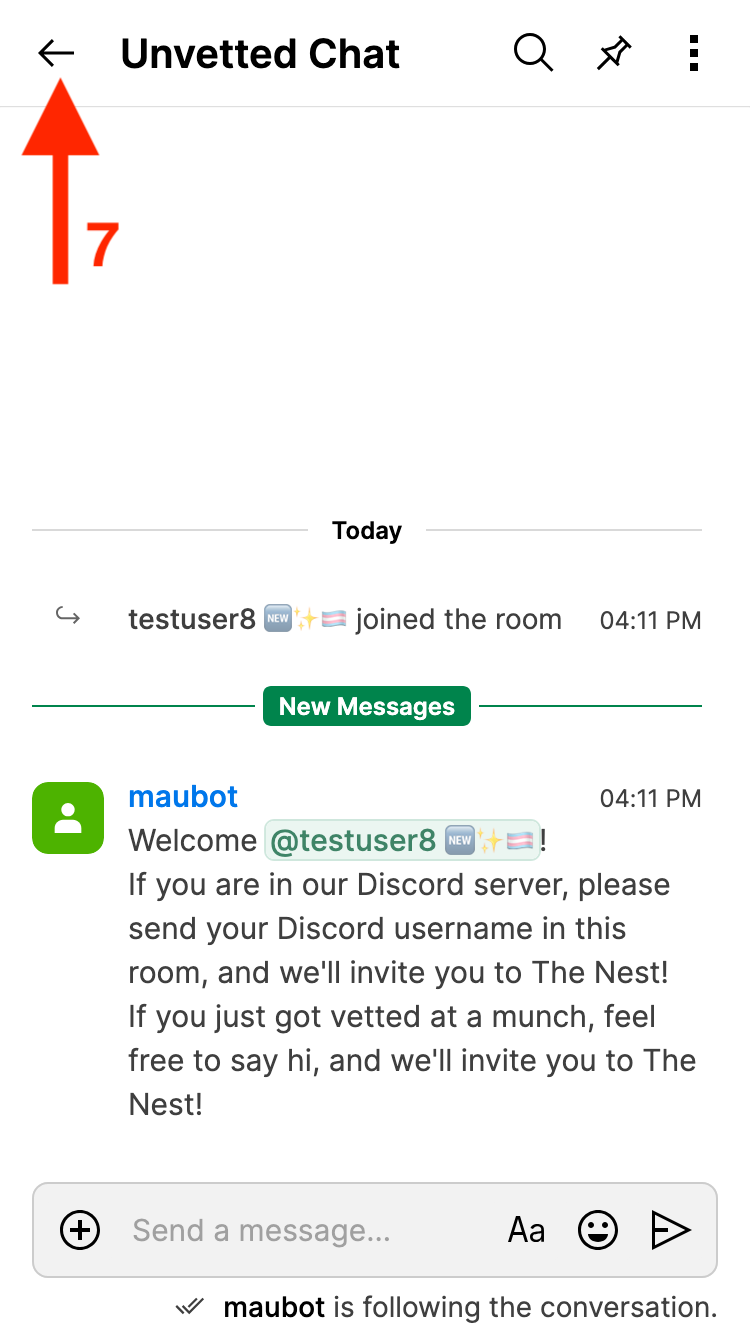Open pinned messages
The image size is (750, 1334).
pyautogui.click(x=614, y=53)
